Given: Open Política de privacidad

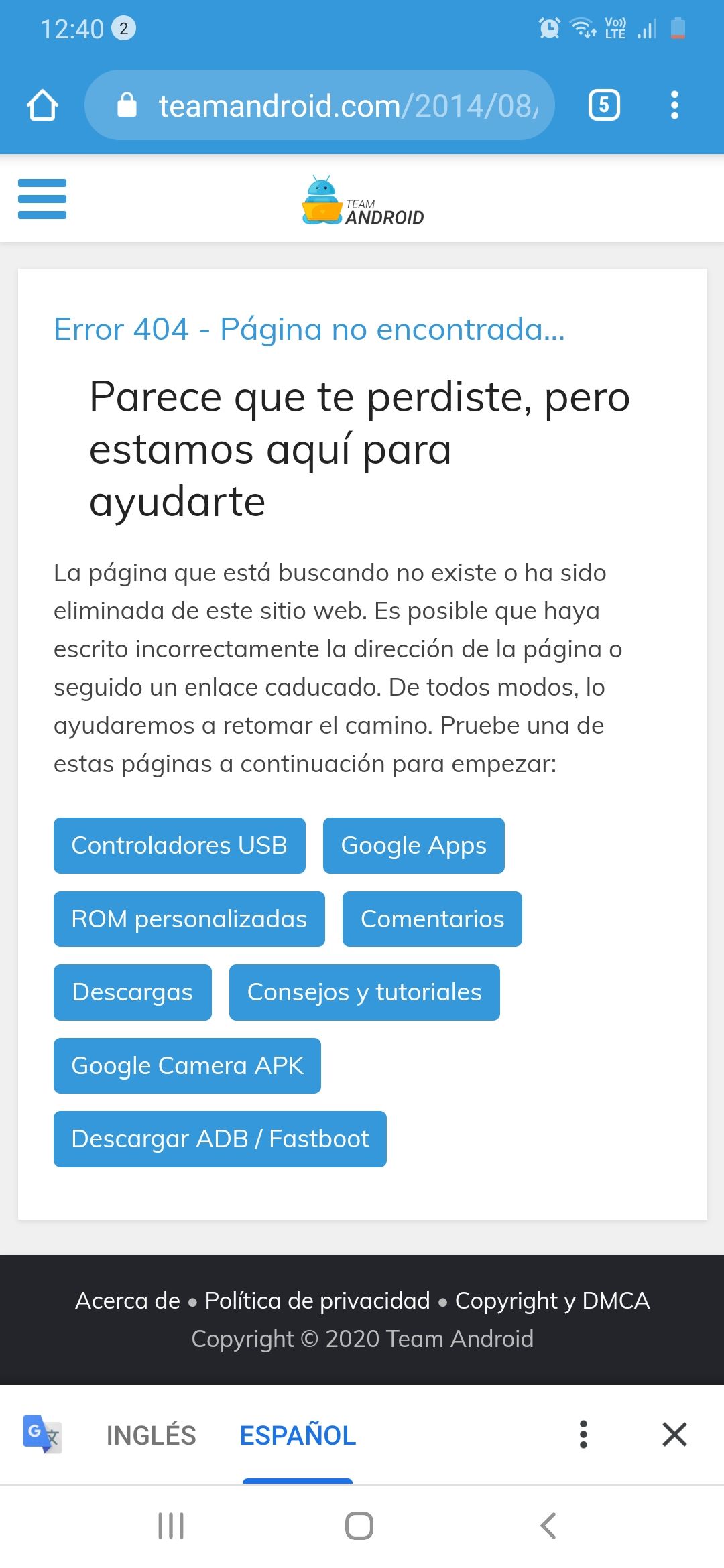Looking at the screenshot, I should point(318,1300).
